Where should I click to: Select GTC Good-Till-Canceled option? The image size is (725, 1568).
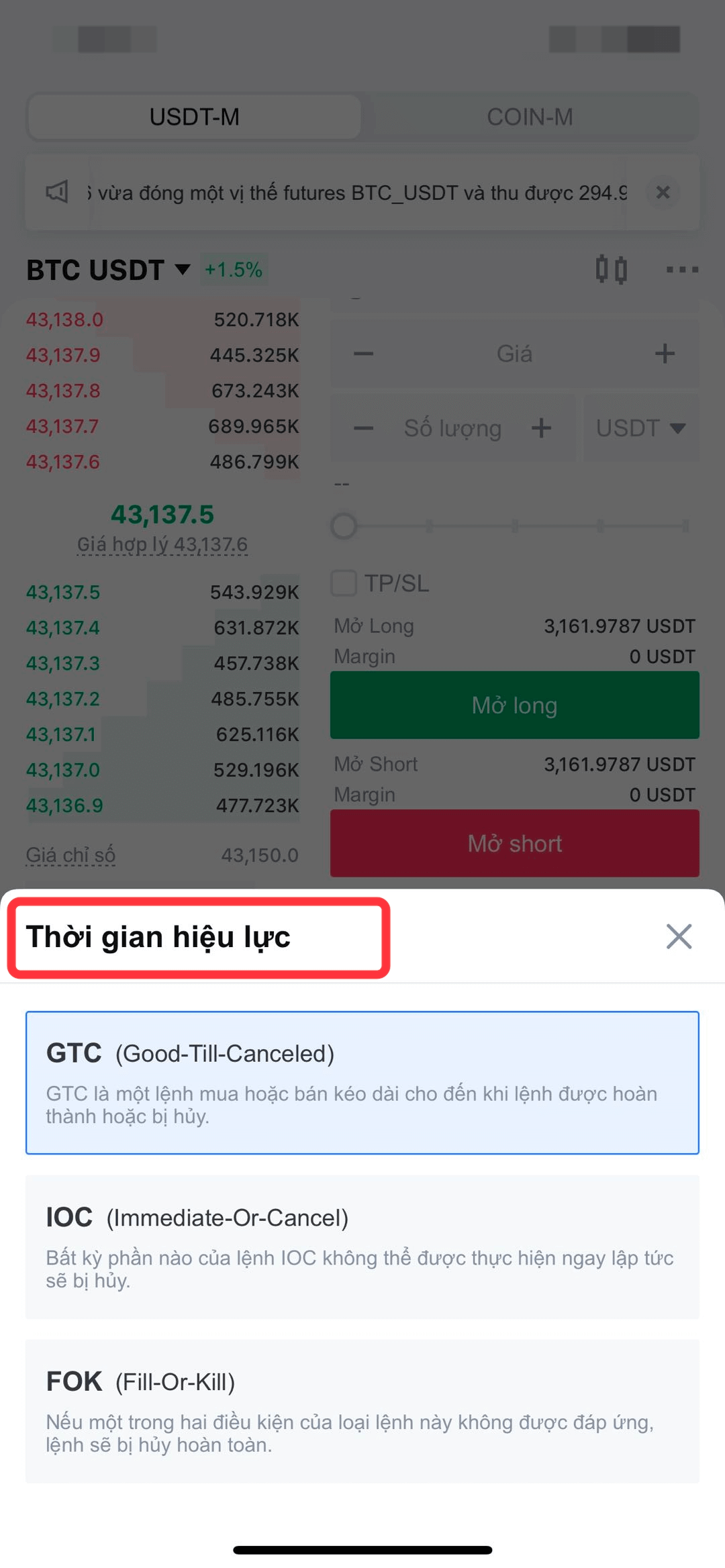pyautogui.click(x=362, y=1083)
